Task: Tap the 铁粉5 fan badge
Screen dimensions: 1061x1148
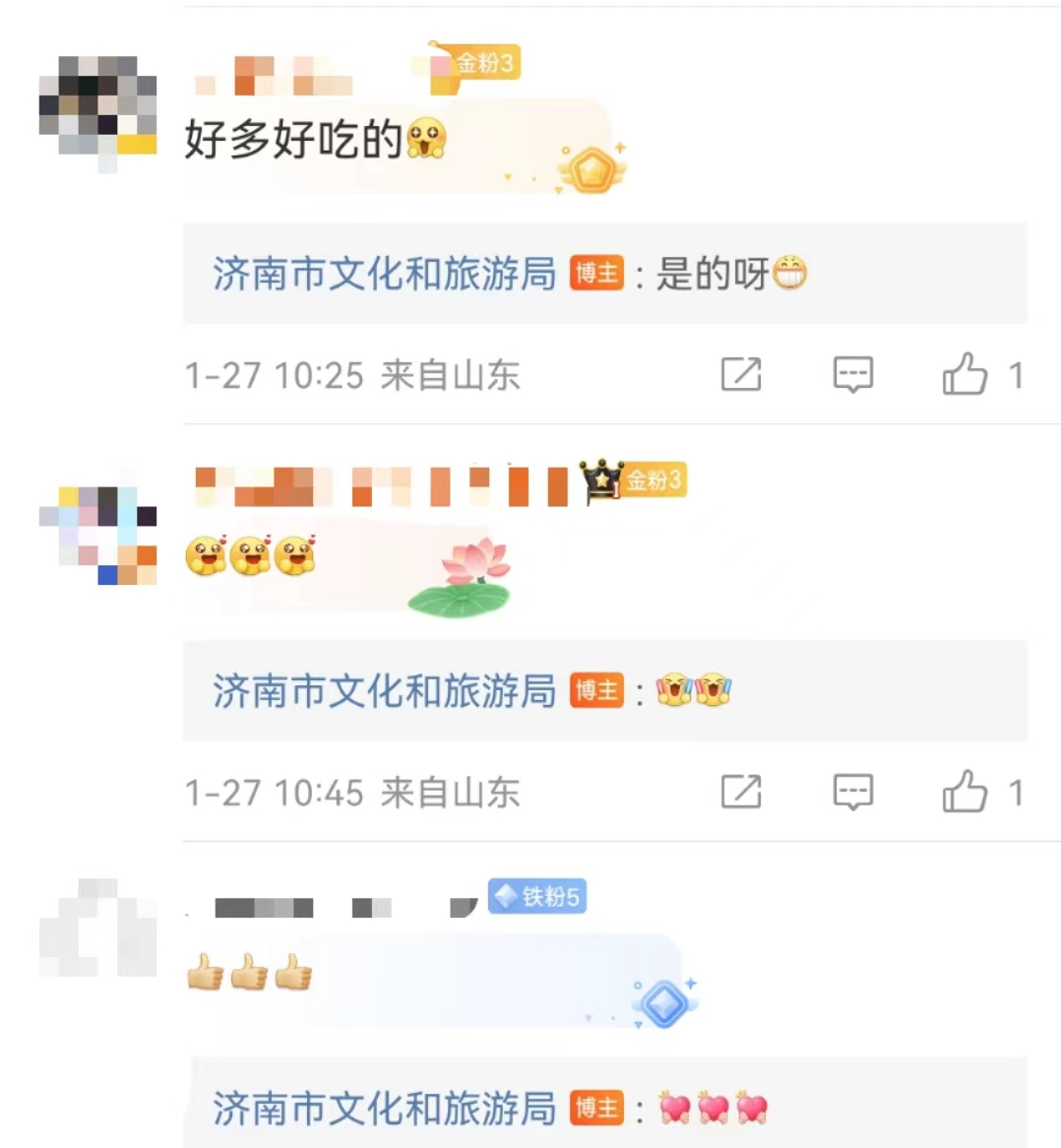Action: tap(537, 897)
